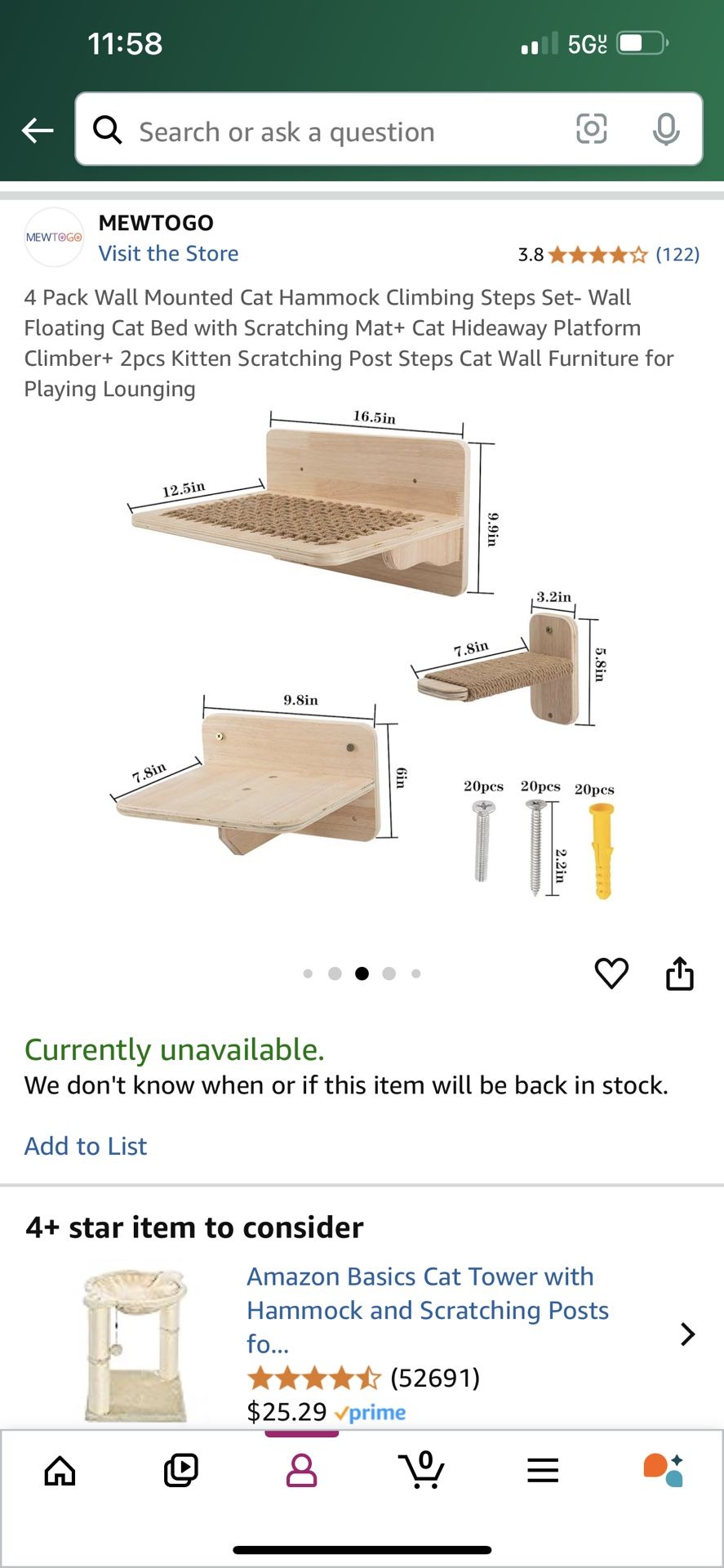View the product's star rating details
Image resolution: width=724 pixels, height=1568 pixels.
pos(596,254)
